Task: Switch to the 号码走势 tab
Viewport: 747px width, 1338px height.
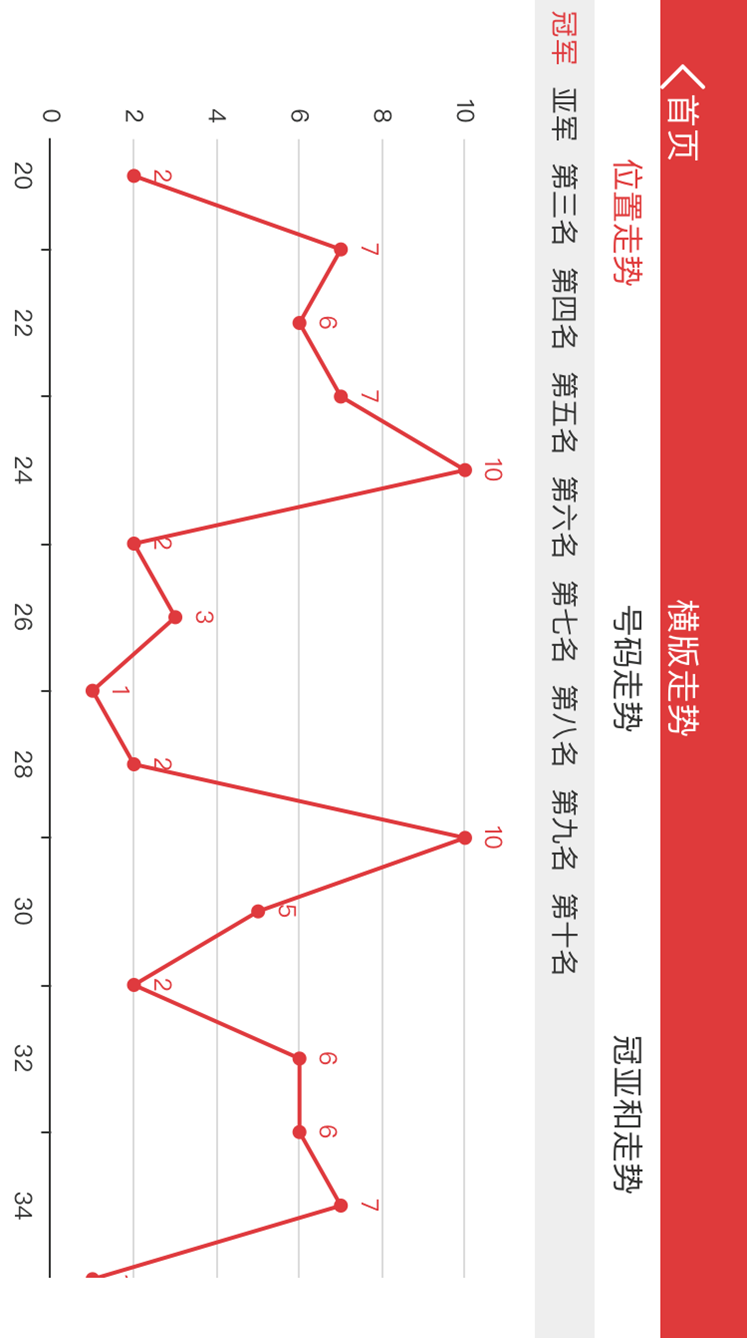Action: [x=628, y=668]
